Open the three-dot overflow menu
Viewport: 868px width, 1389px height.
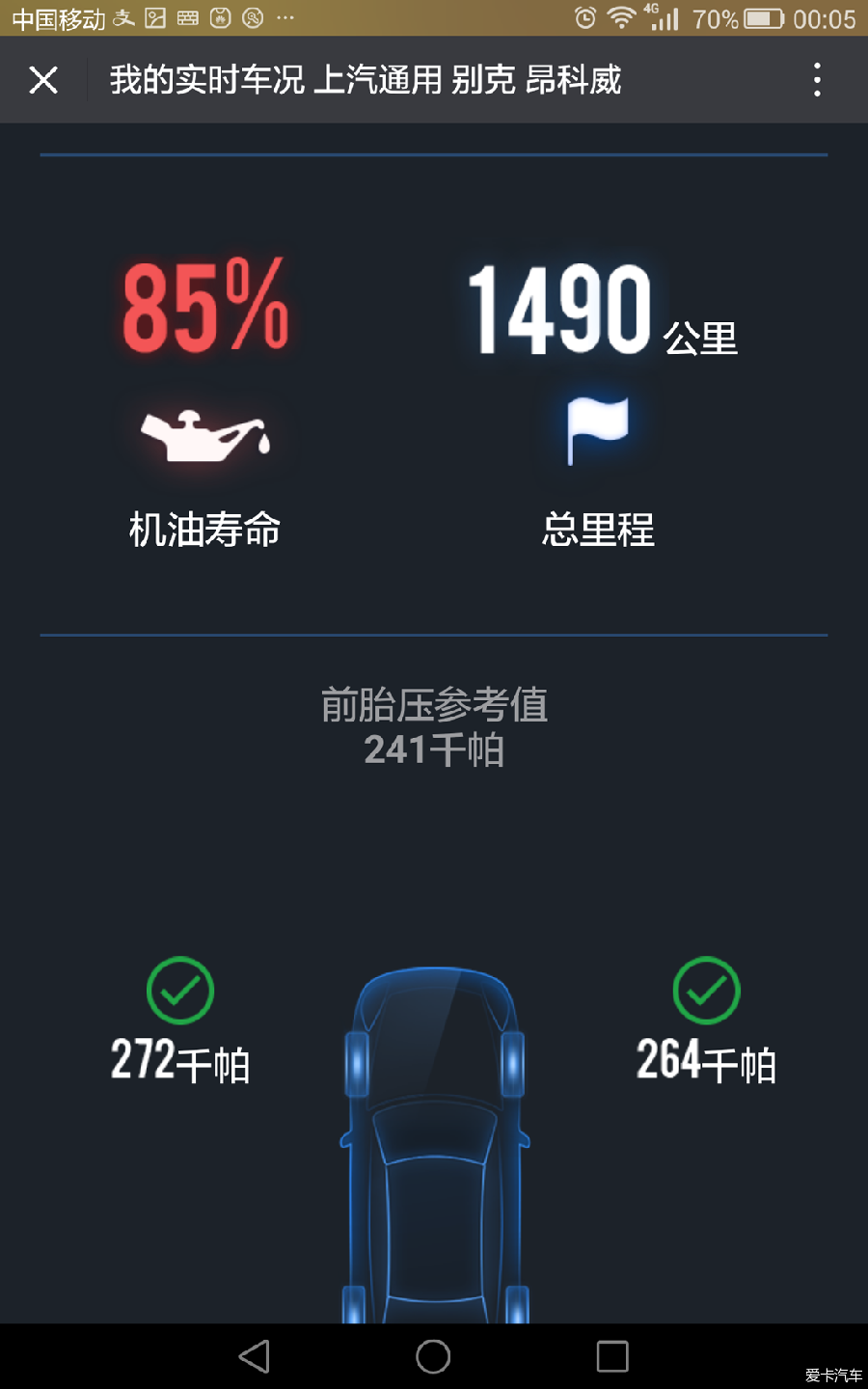click(x=817, y=80)
